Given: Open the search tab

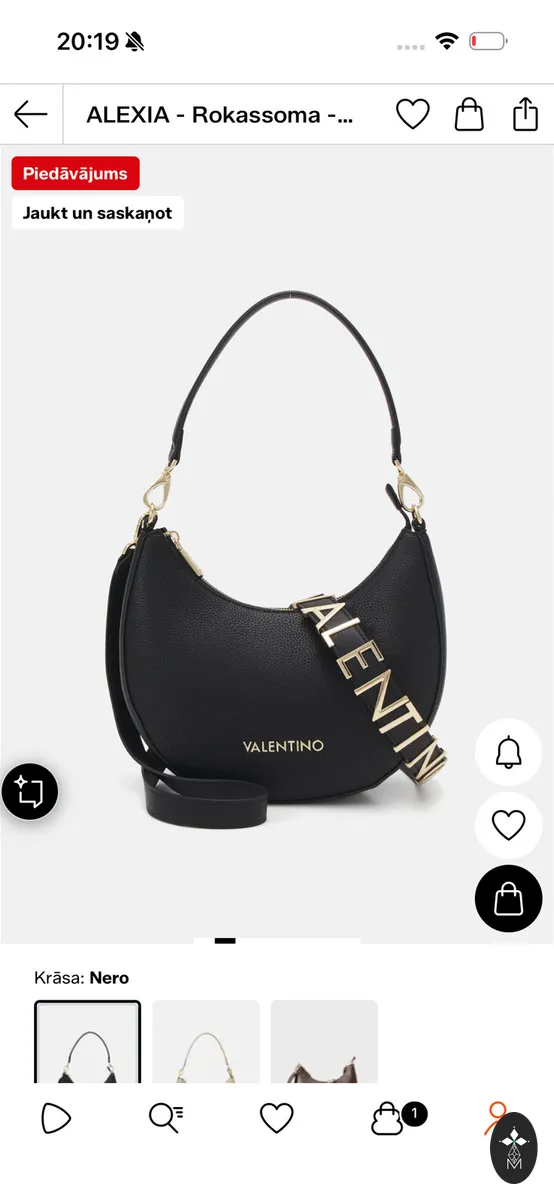Looking at the screenshot, I should [x=165, y=1118].
